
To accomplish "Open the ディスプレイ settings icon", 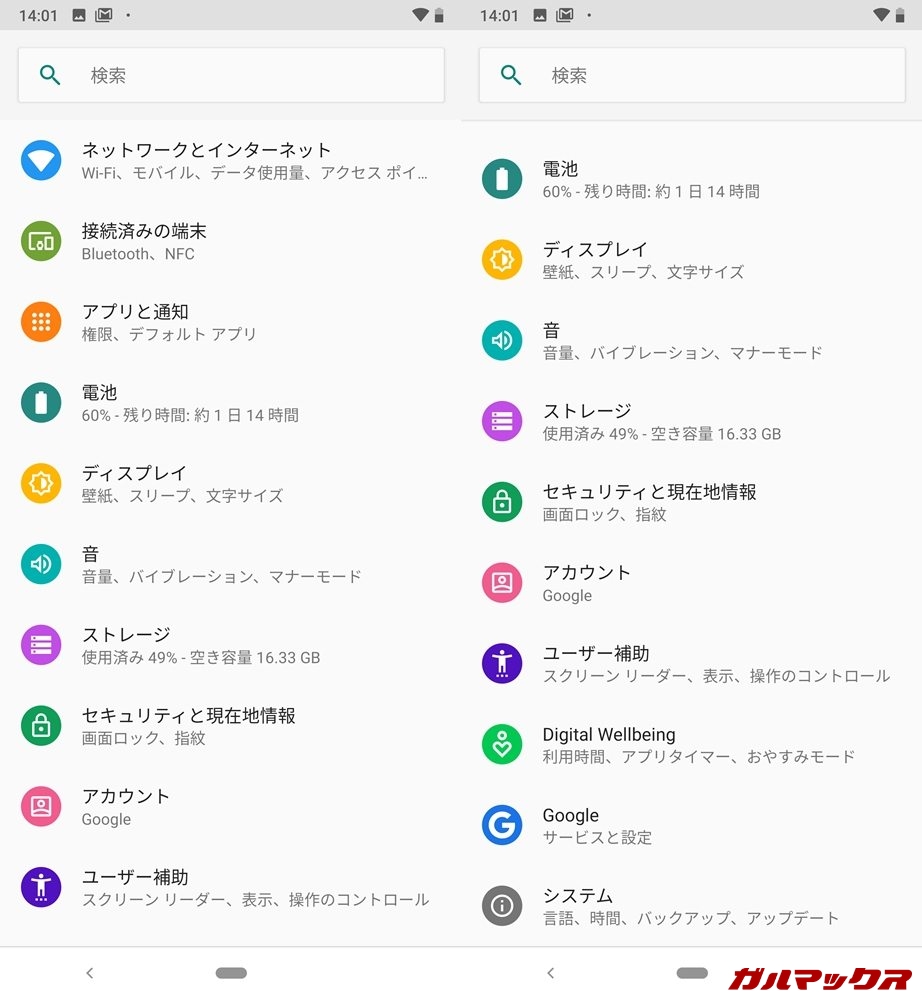I will [x=41, y=483].
